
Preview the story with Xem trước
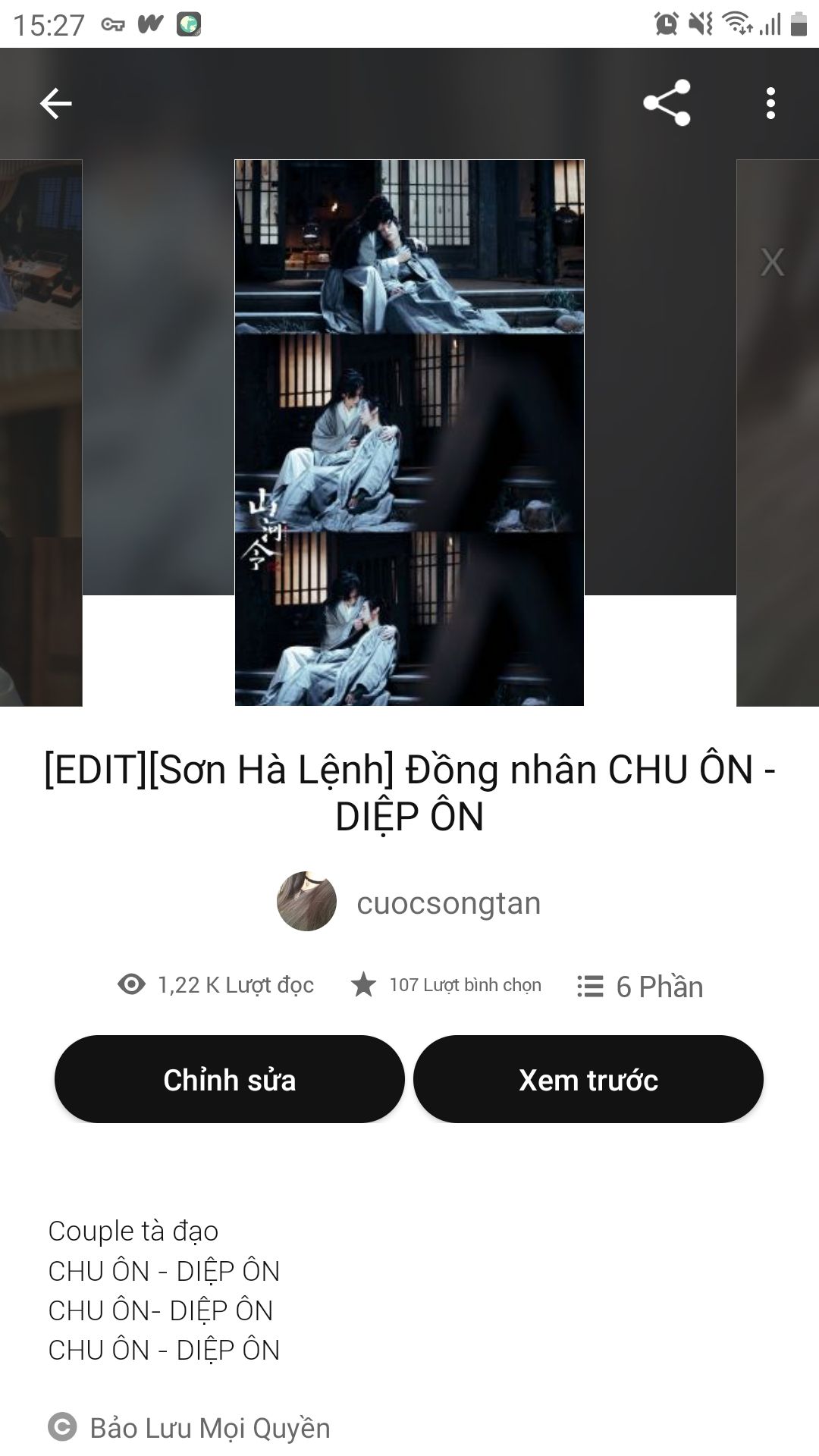[588, 1079]
